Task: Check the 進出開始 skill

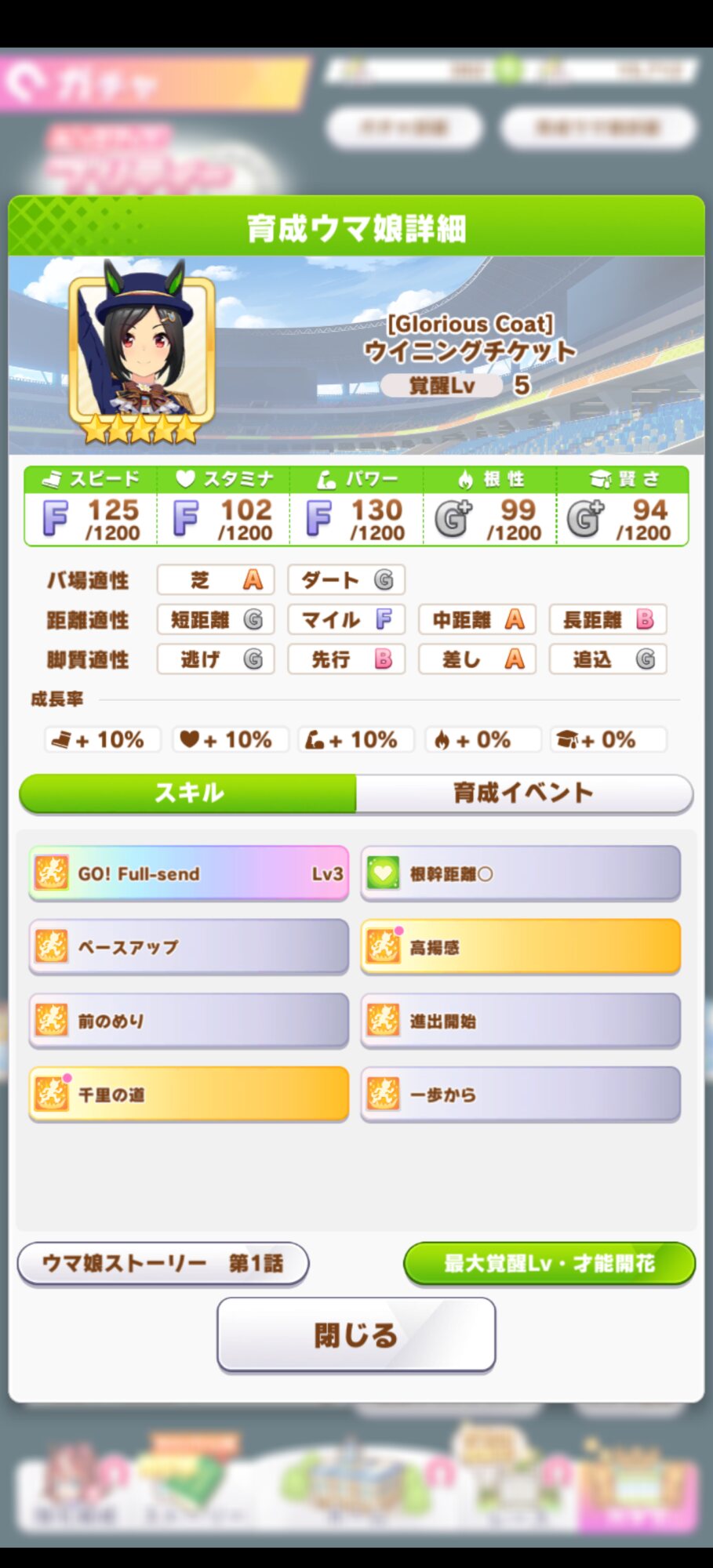Action: click(x=520, y=1021)
